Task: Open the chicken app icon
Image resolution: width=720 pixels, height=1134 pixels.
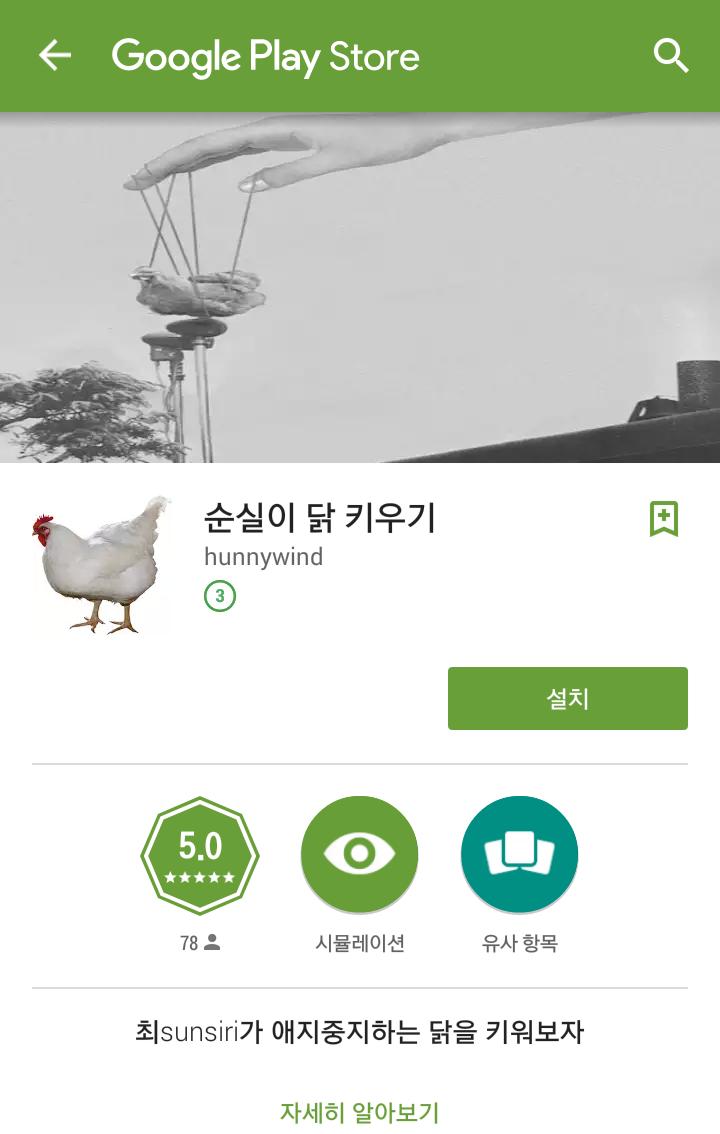Action: pyautogui.click(x=102, y=565)
